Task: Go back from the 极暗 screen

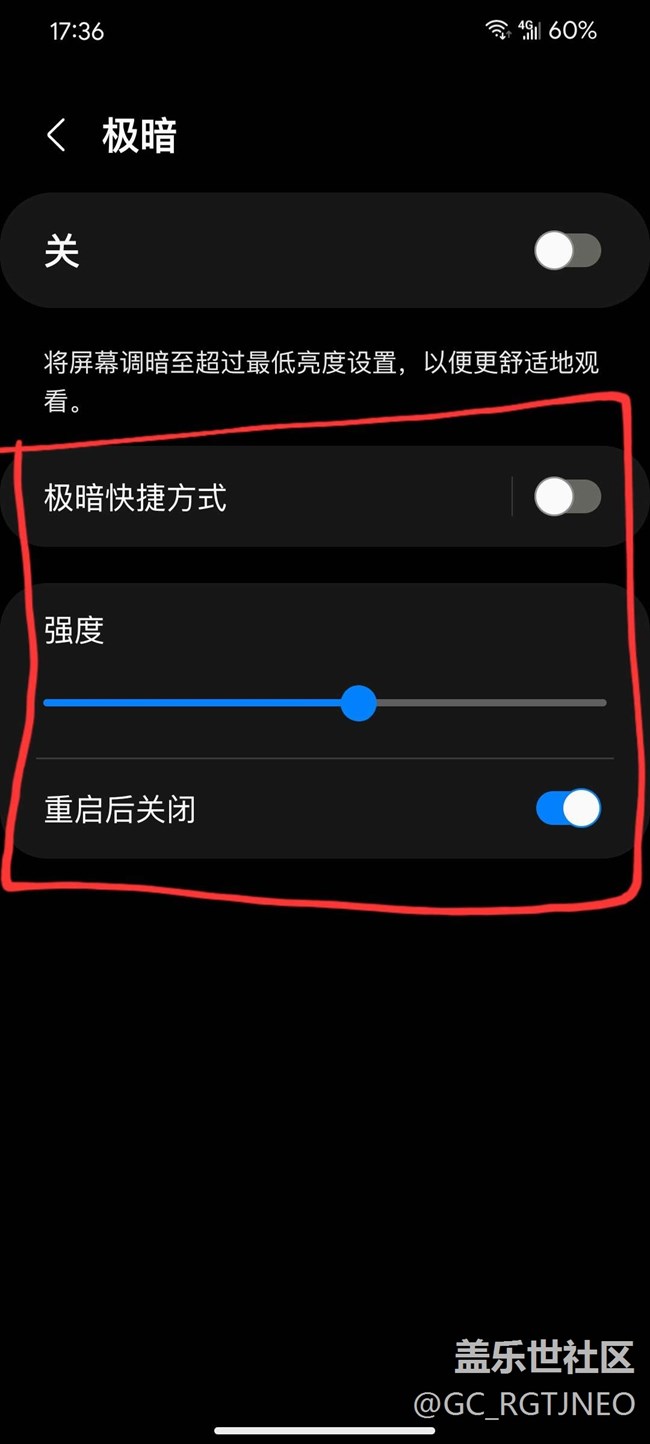Action: coord(57,136)
